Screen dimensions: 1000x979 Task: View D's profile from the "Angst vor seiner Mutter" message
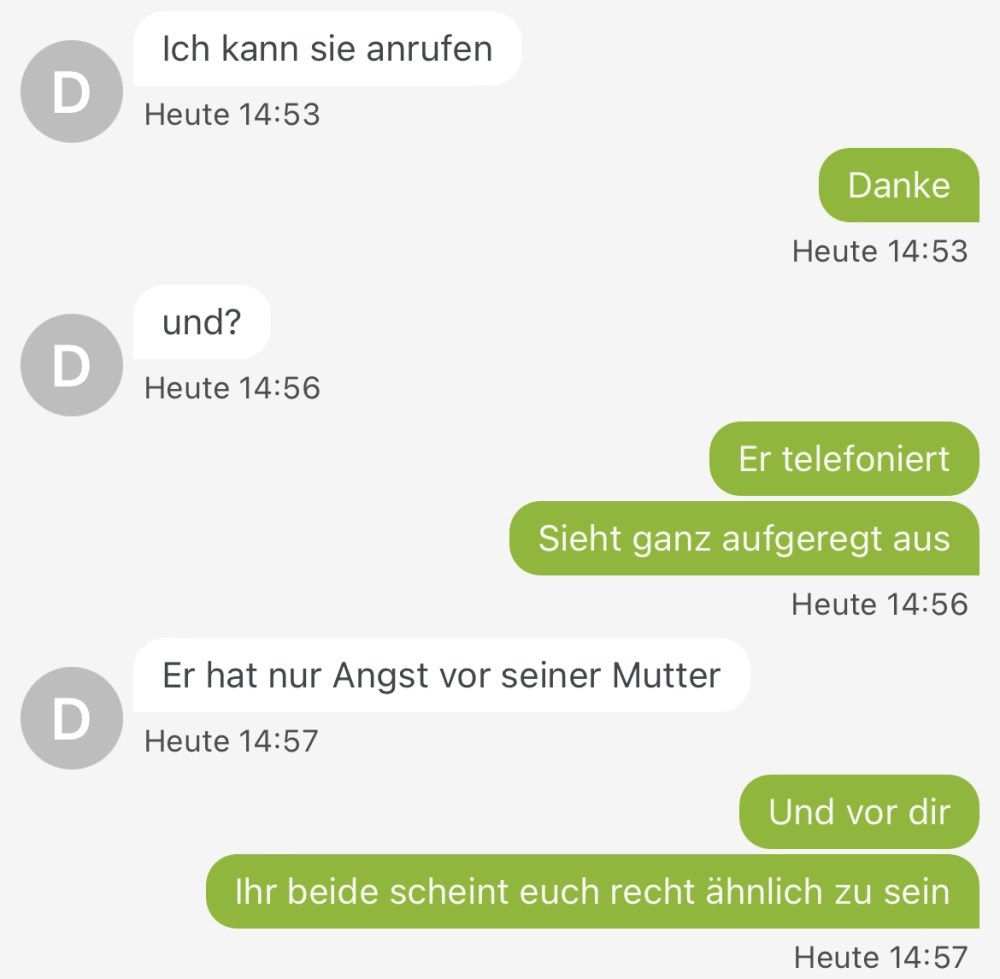[x=71, y=718]
